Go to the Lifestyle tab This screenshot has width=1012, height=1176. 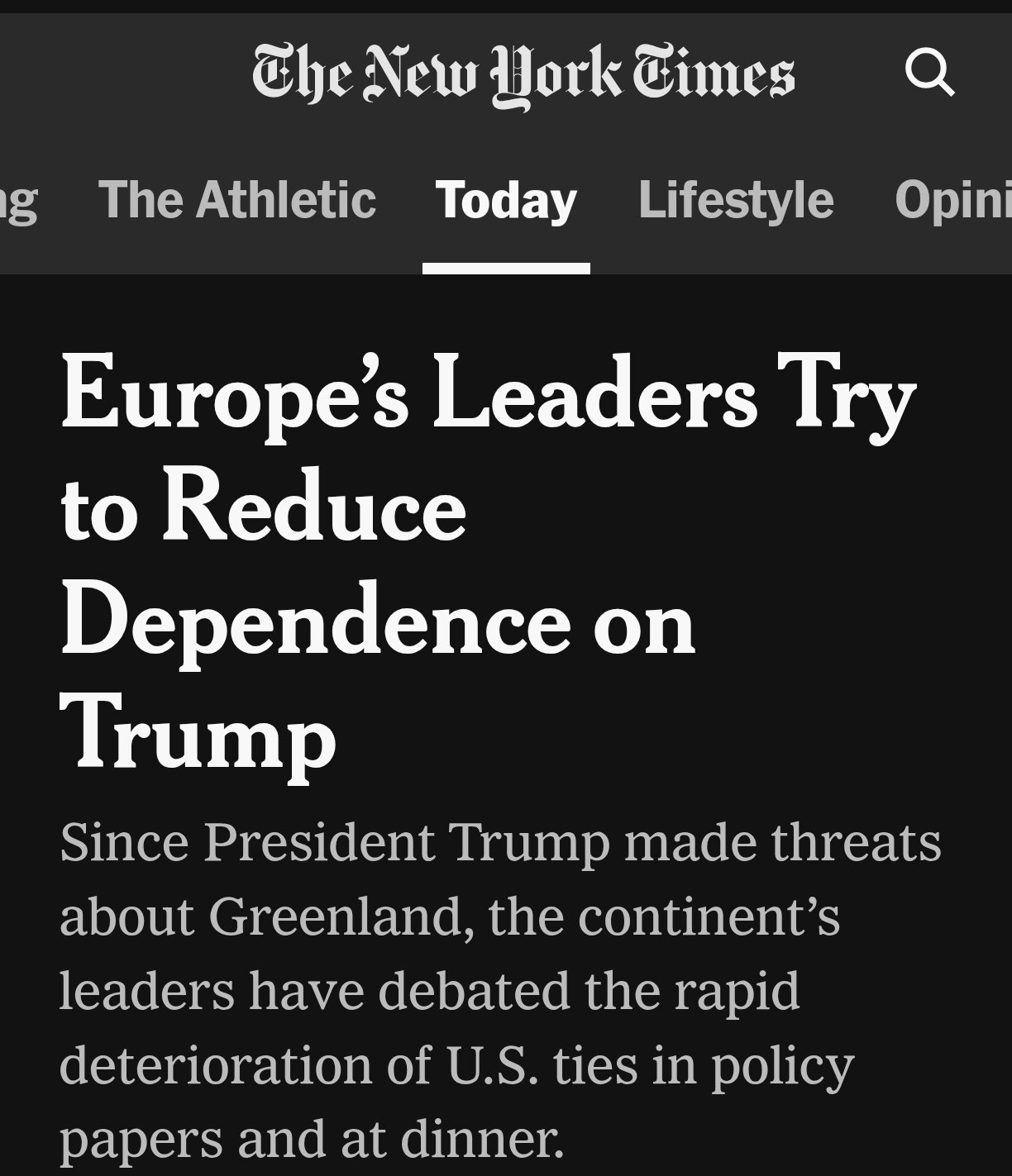(x=735, y=200)
